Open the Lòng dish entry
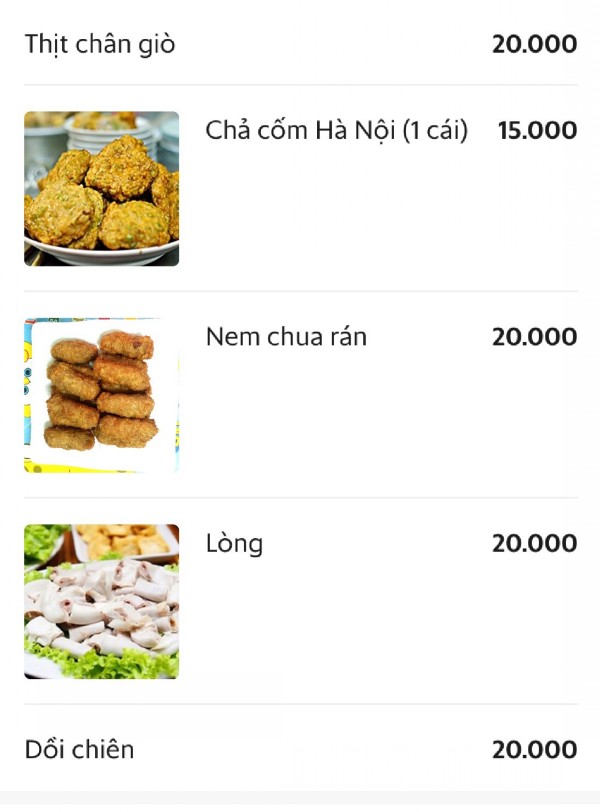 point(234,543)
